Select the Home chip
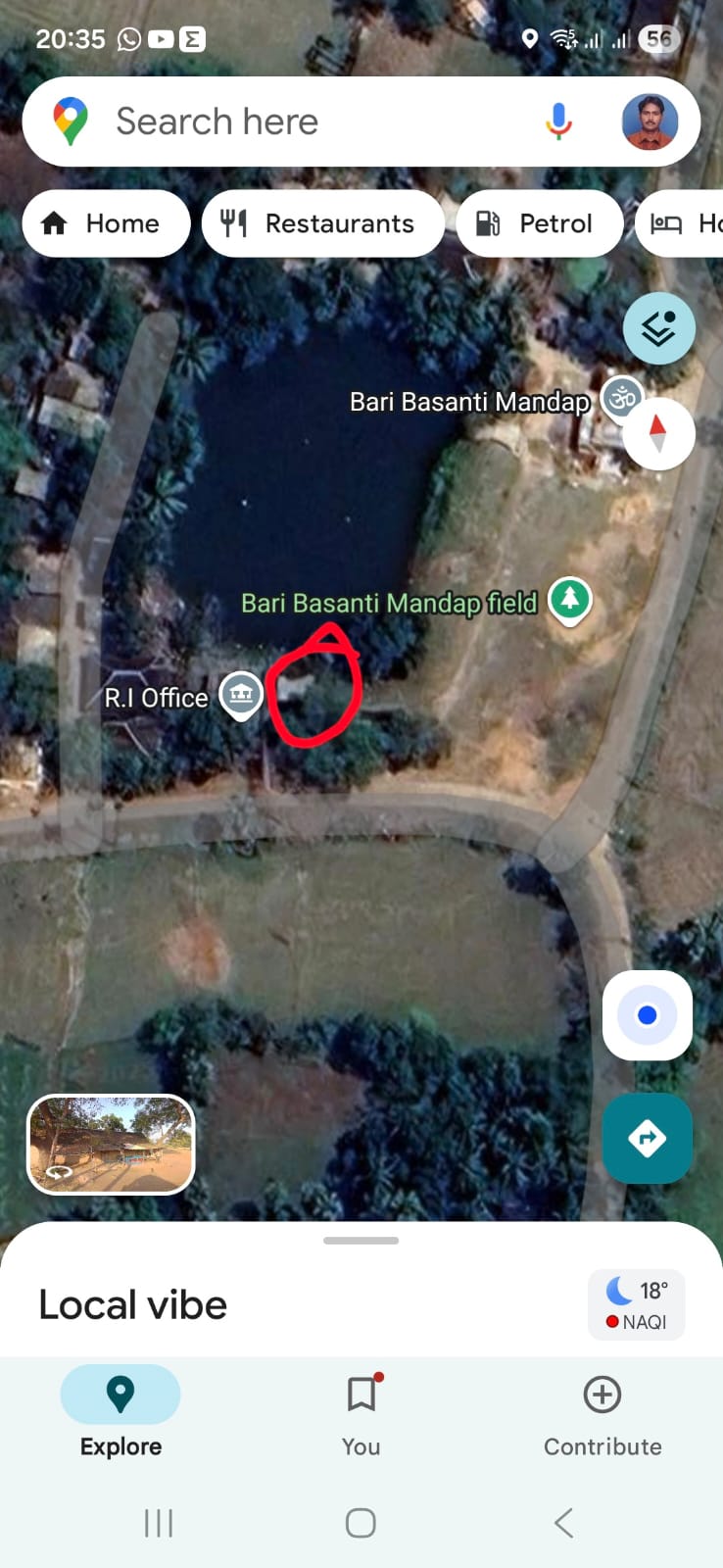The height and width of the screenshot is (1568, 723). point(106,223)
